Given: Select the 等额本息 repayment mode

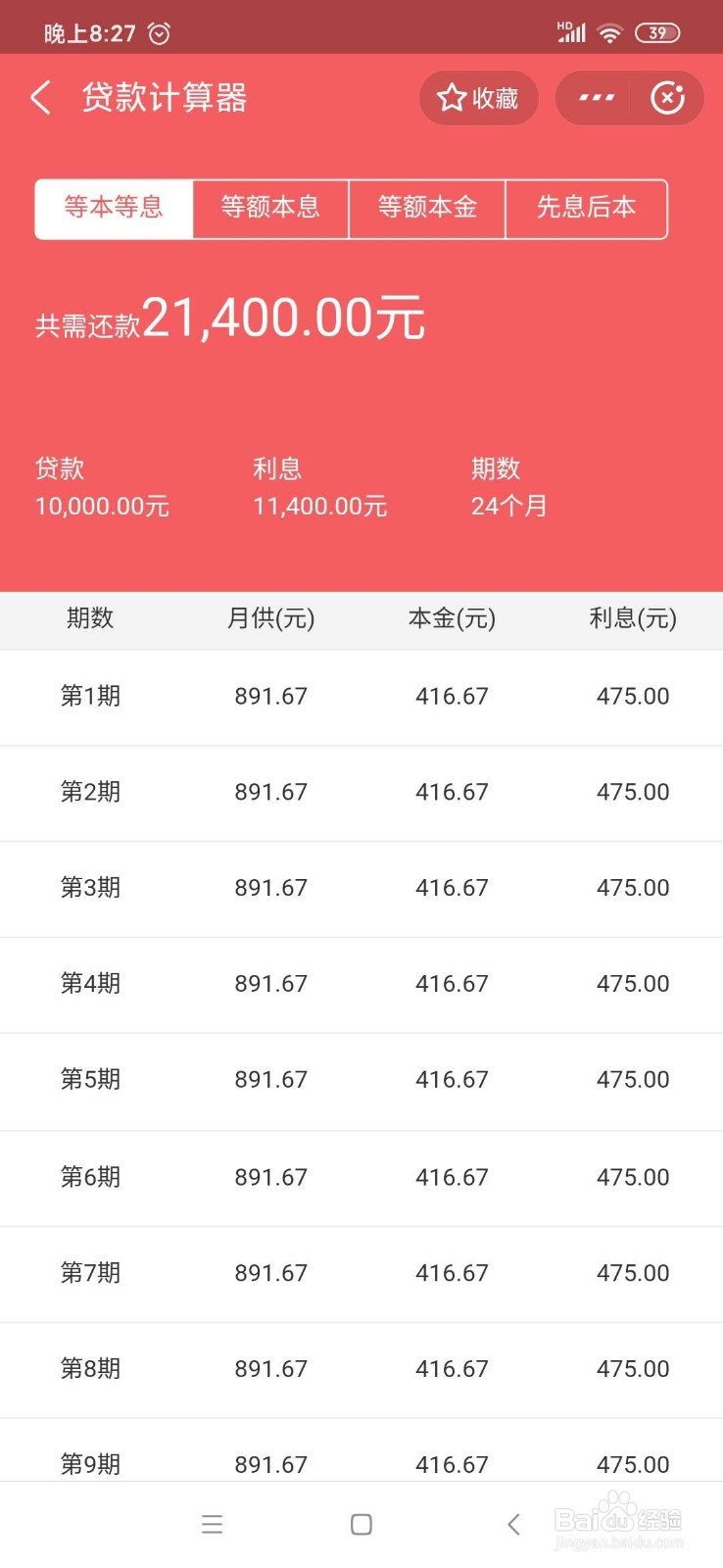Looking at the screenshot, I should [x=270, y=208].
